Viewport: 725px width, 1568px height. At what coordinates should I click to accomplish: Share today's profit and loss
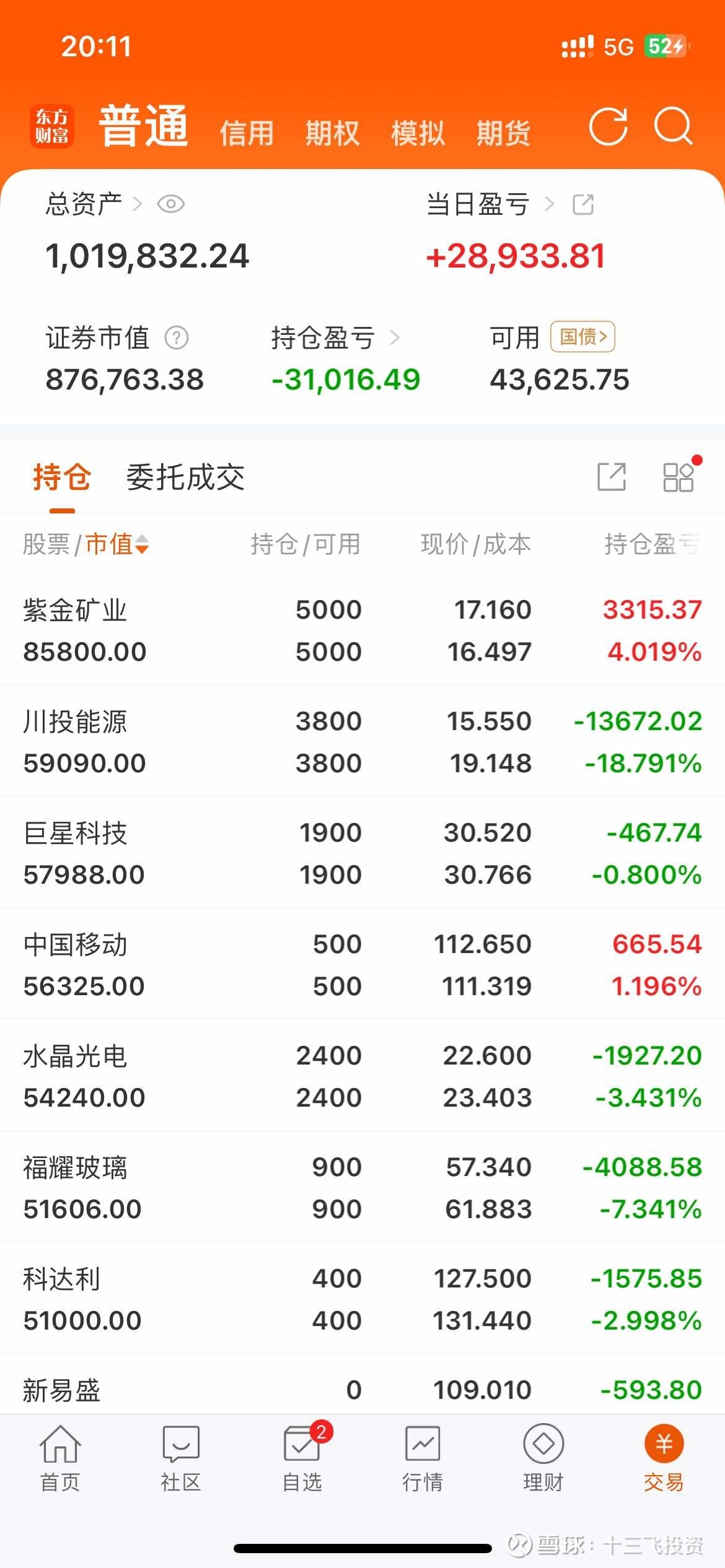pyautogui.click(x=583, y=204)
